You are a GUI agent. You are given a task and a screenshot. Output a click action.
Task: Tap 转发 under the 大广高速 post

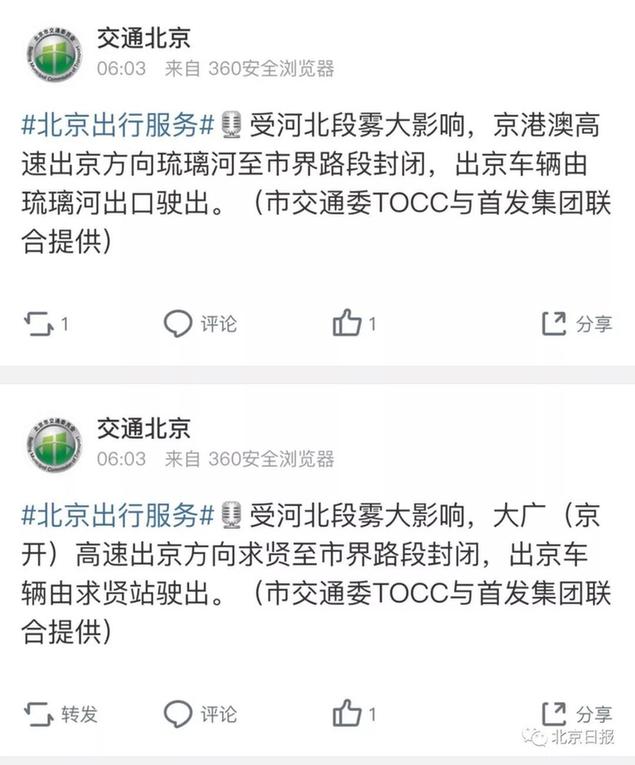pyautogui.click(x=60, y=714)
